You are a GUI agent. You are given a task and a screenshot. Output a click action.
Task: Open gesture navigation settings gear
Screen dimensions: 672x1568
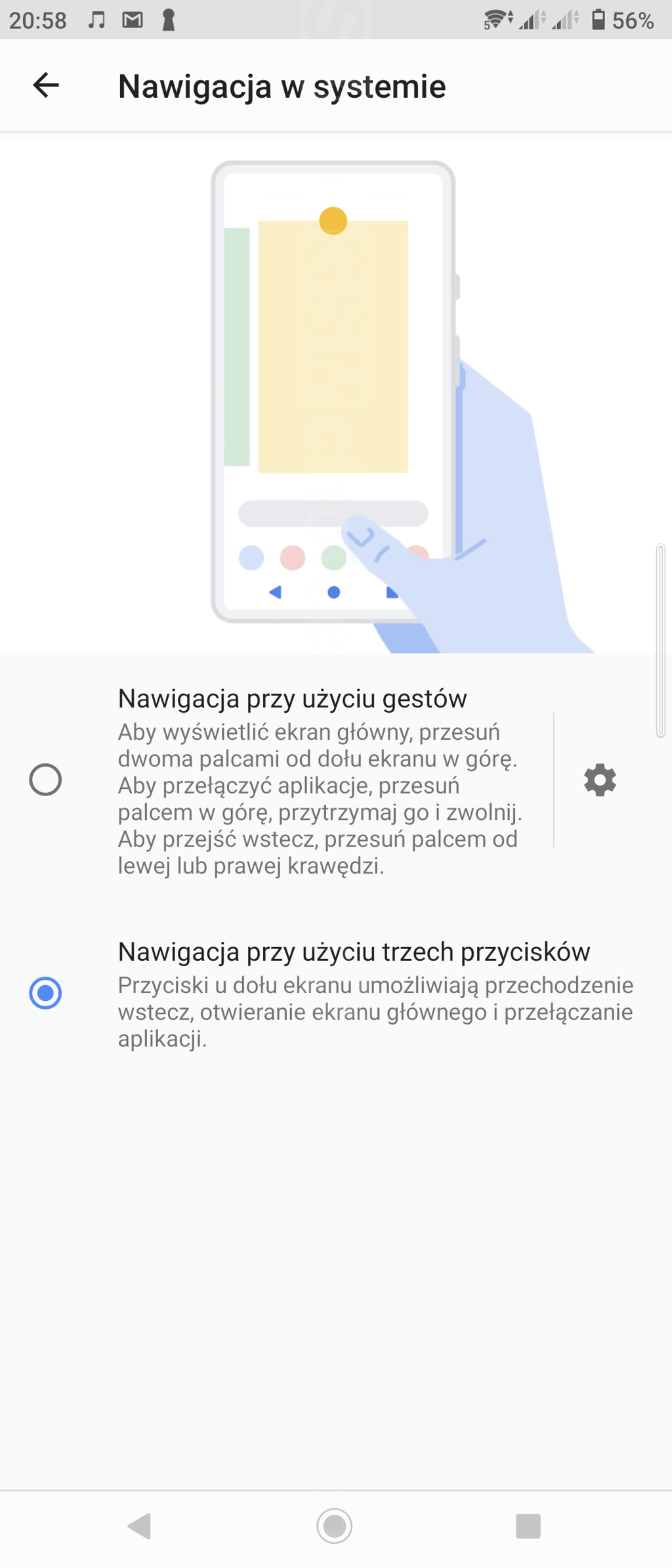600,780
